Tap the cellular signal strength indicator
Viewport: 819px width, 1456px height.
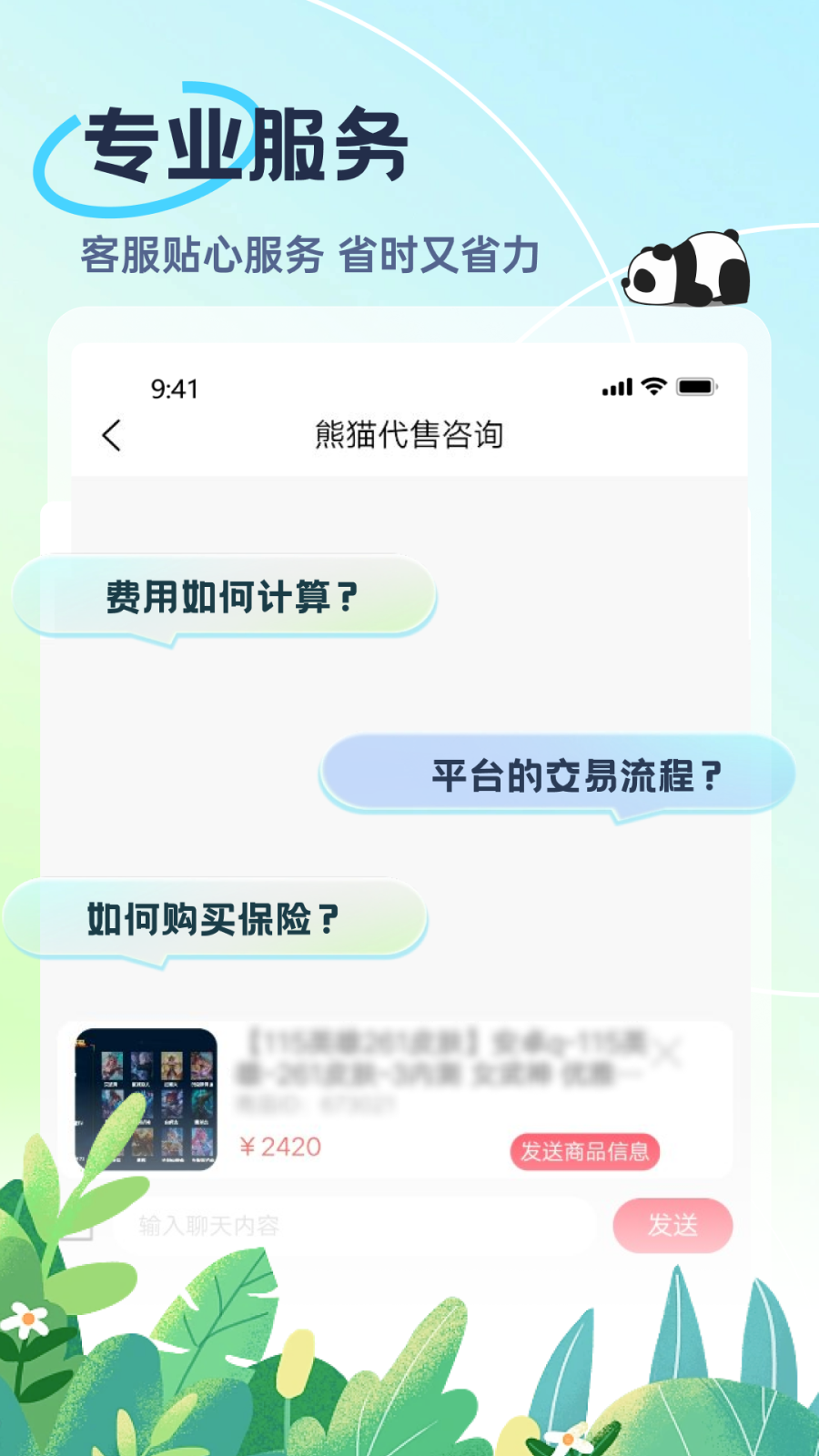(615, 387)
